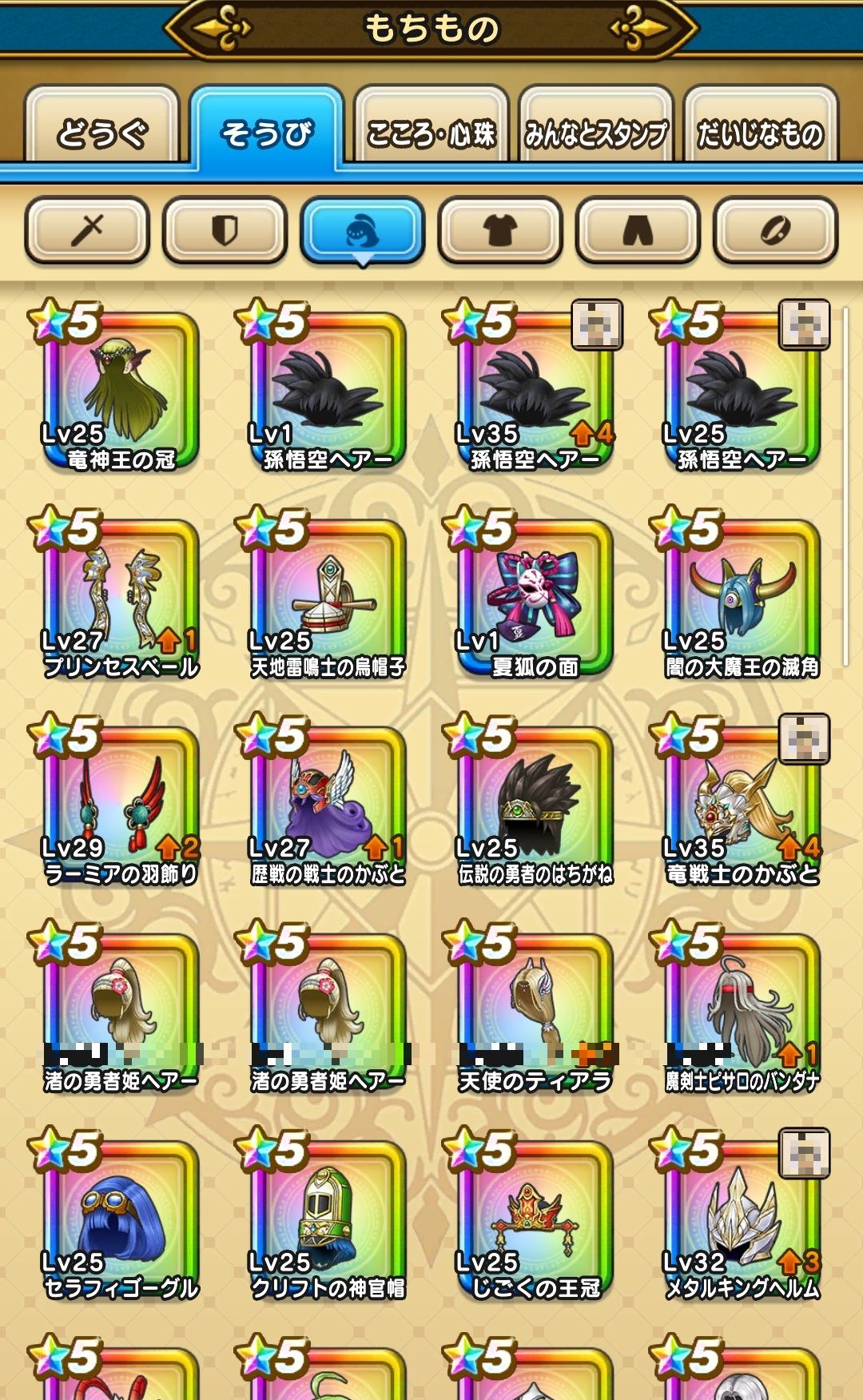Switch to the どうぐ tab
The width and height of the screenshot is (863, 1400).
(x=102, y=132)
